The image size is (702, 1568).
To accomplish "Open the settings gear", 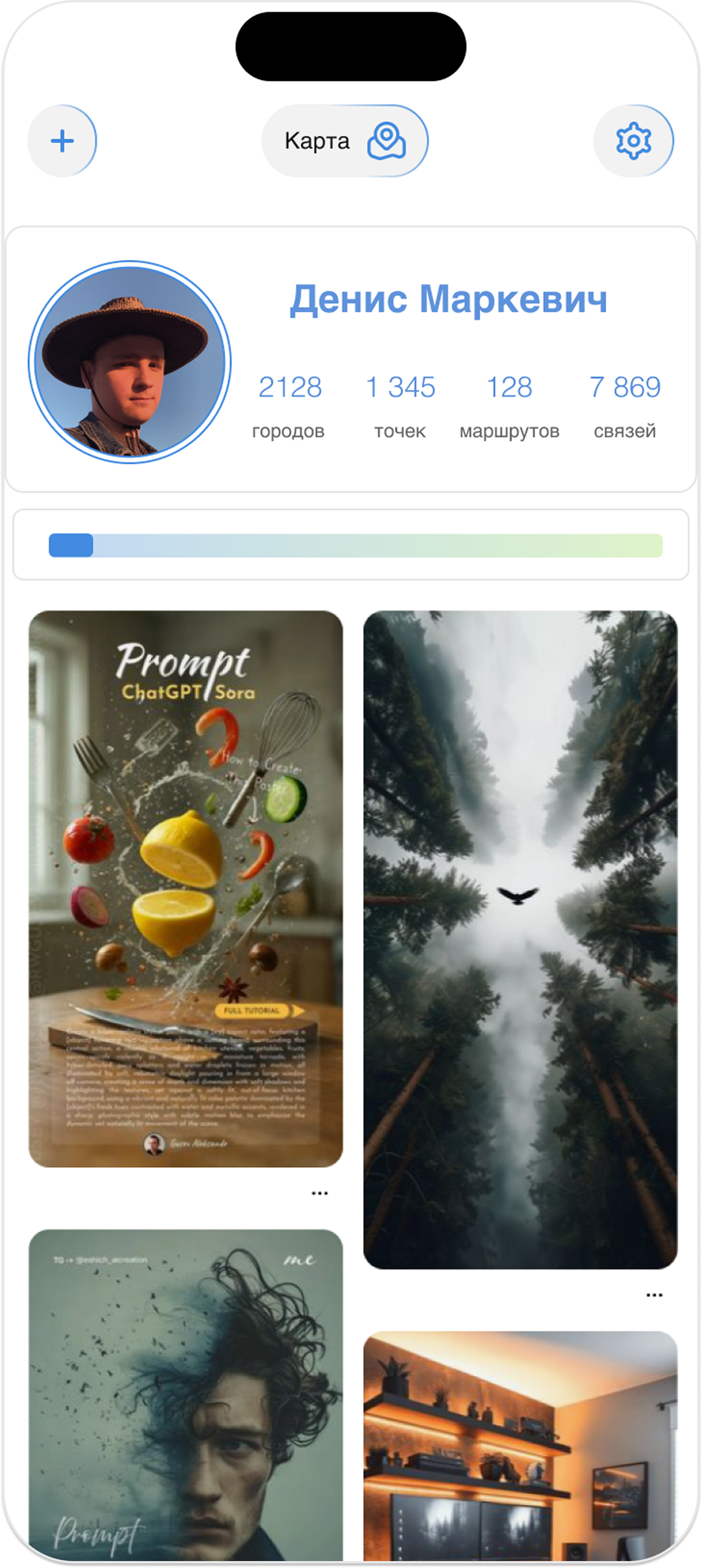I will click(633, 140).
